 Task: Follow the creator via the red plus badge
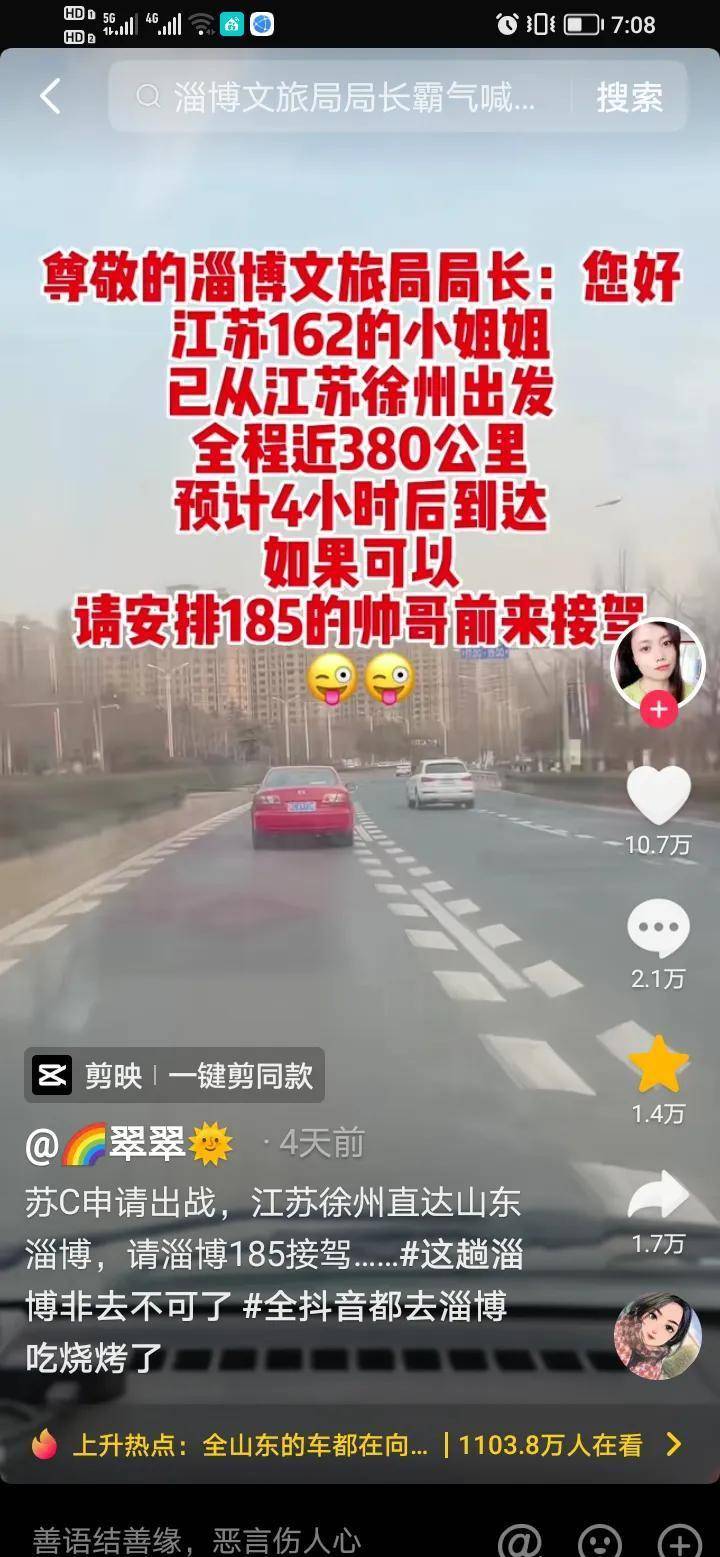[x=658, y=711]
